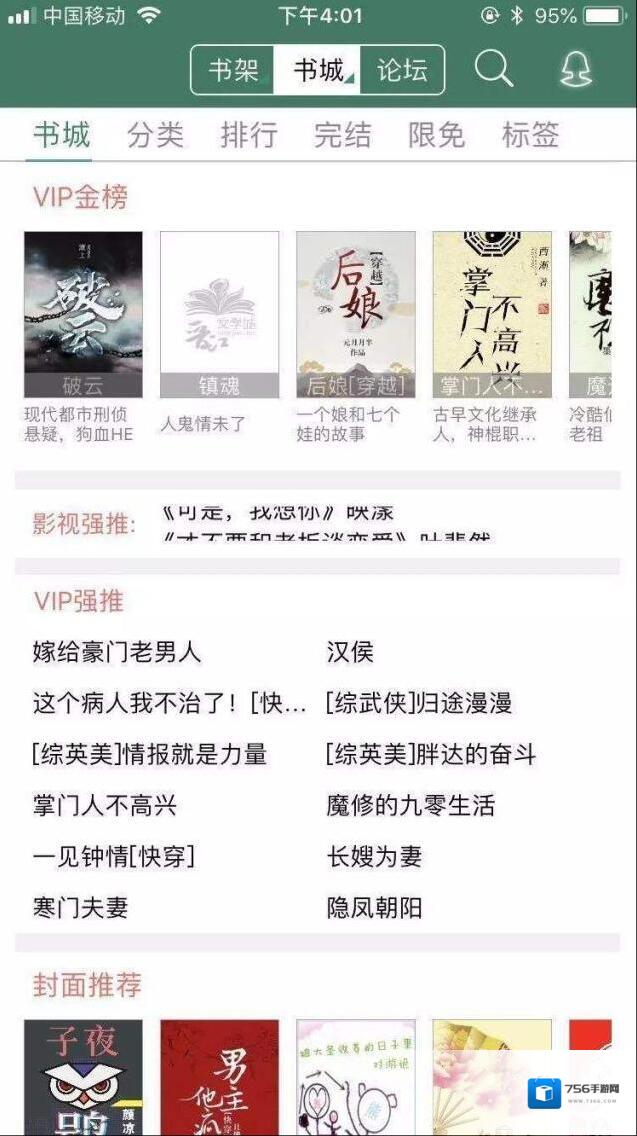The image size is (637, 1136).
Task: Open 嫁给豪门老男人 in VIP强推
Action: [117, 653]
